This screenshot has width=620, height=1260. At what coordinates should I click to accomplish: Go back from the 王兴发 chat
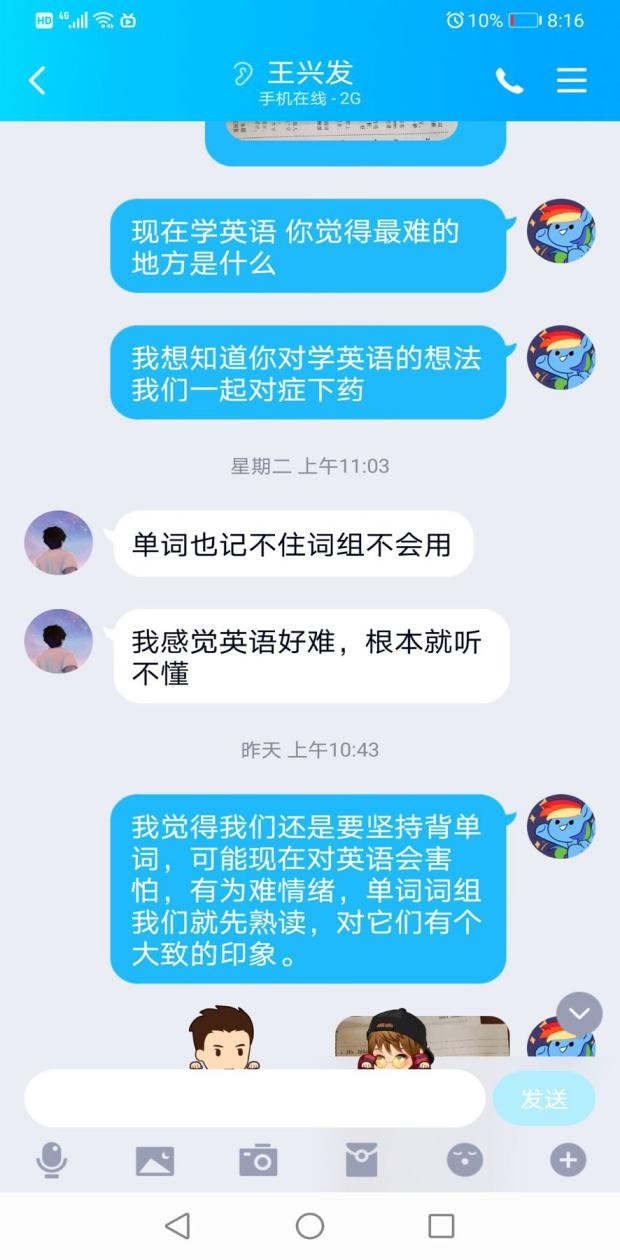(37, 81)
